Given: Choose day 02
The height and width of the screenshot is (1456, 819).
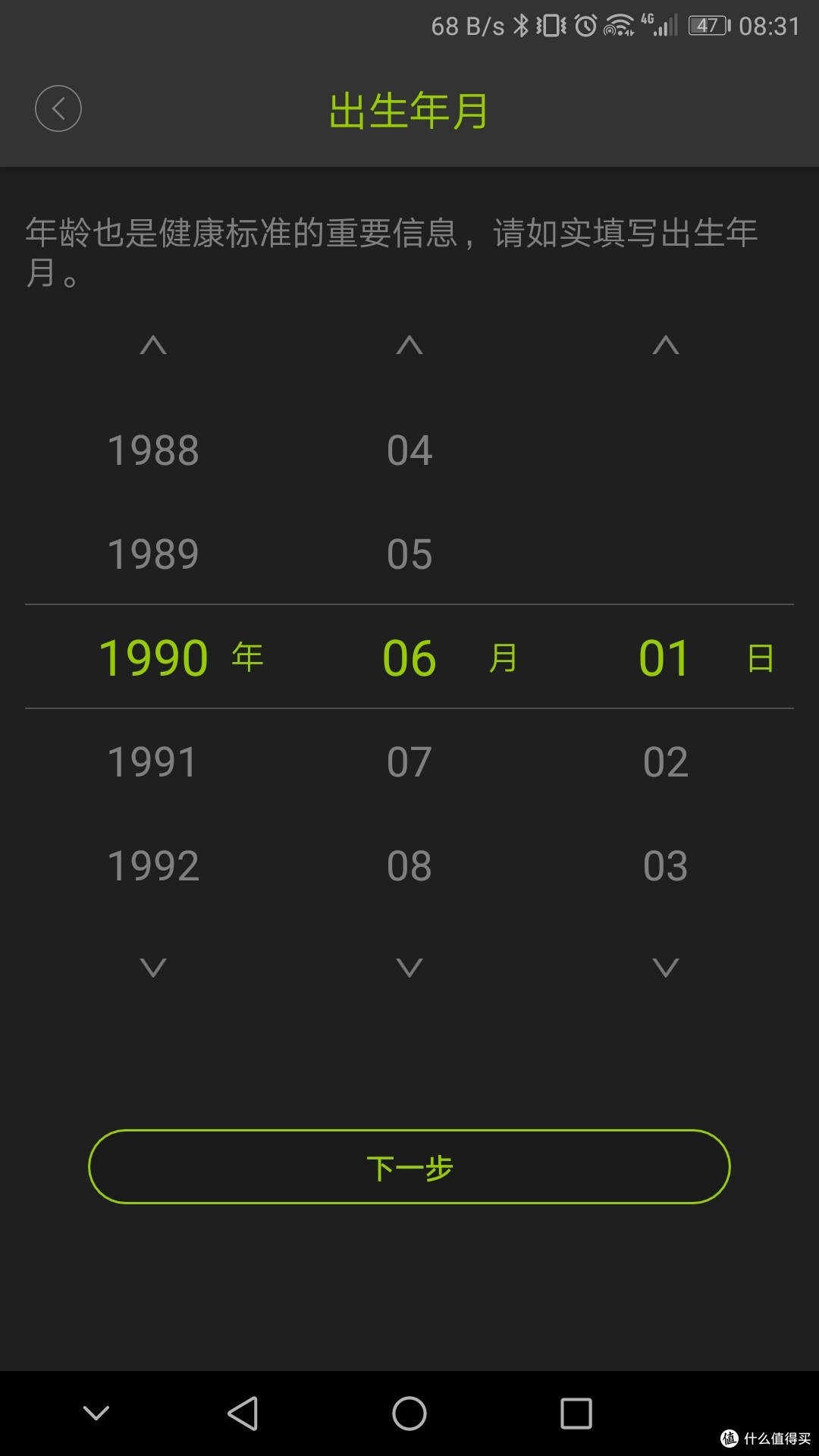Looking at the screenshot, I should coord(666,762).
